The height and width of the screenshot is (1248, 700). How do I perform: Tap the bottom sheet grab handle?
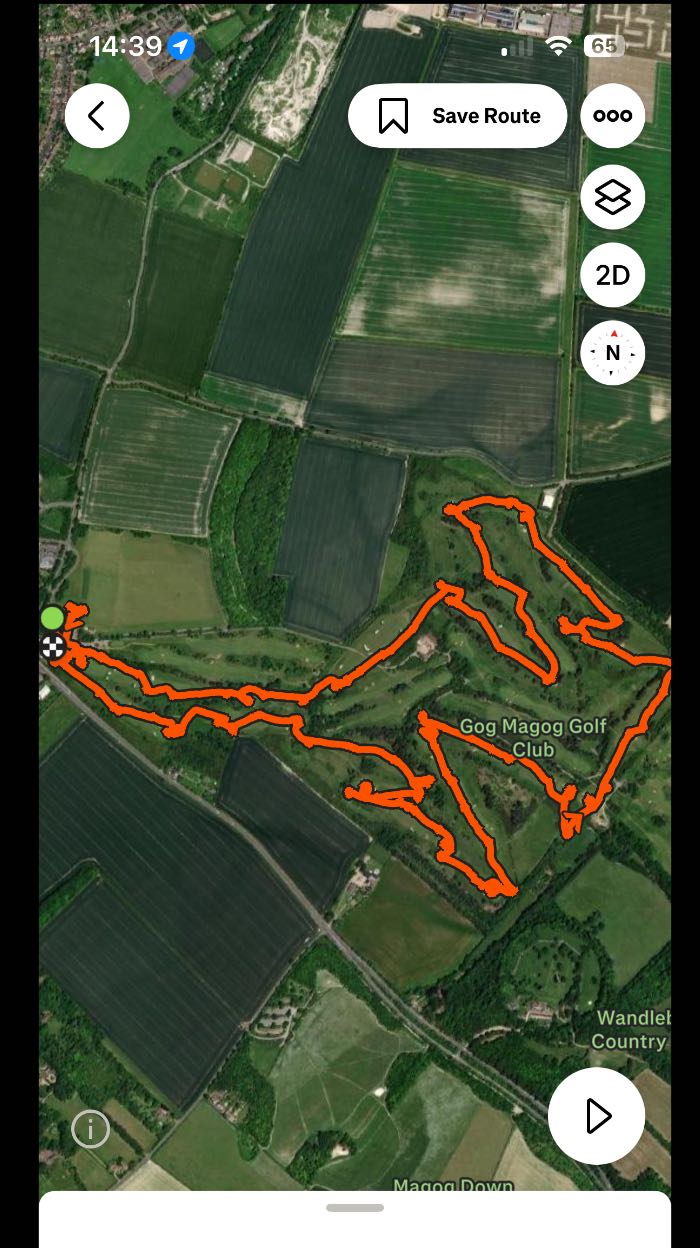[x=355, y=1208]
